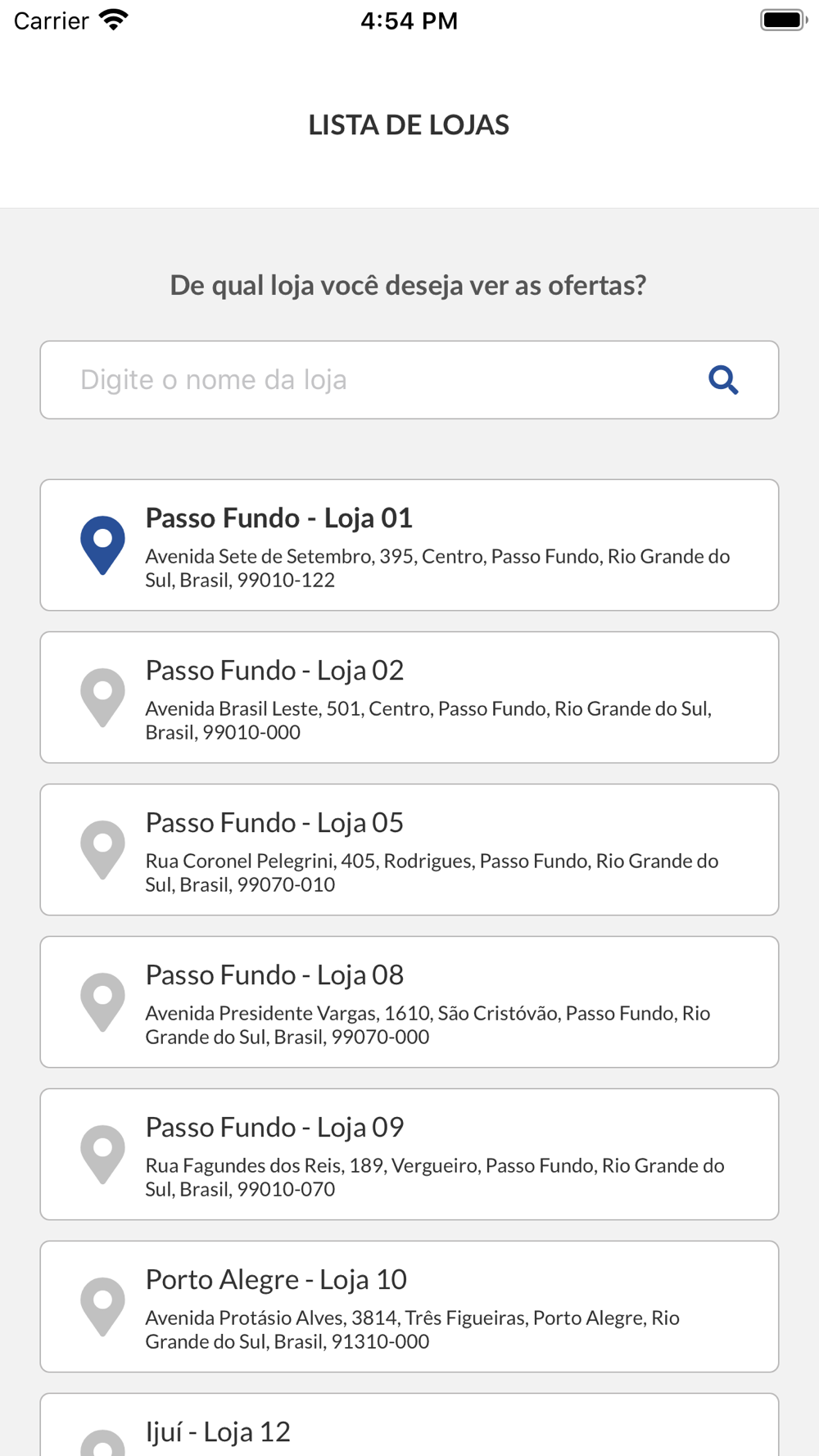Tap the store name search field
This screenshot has height=1456, width=819.
coord(369,380)
